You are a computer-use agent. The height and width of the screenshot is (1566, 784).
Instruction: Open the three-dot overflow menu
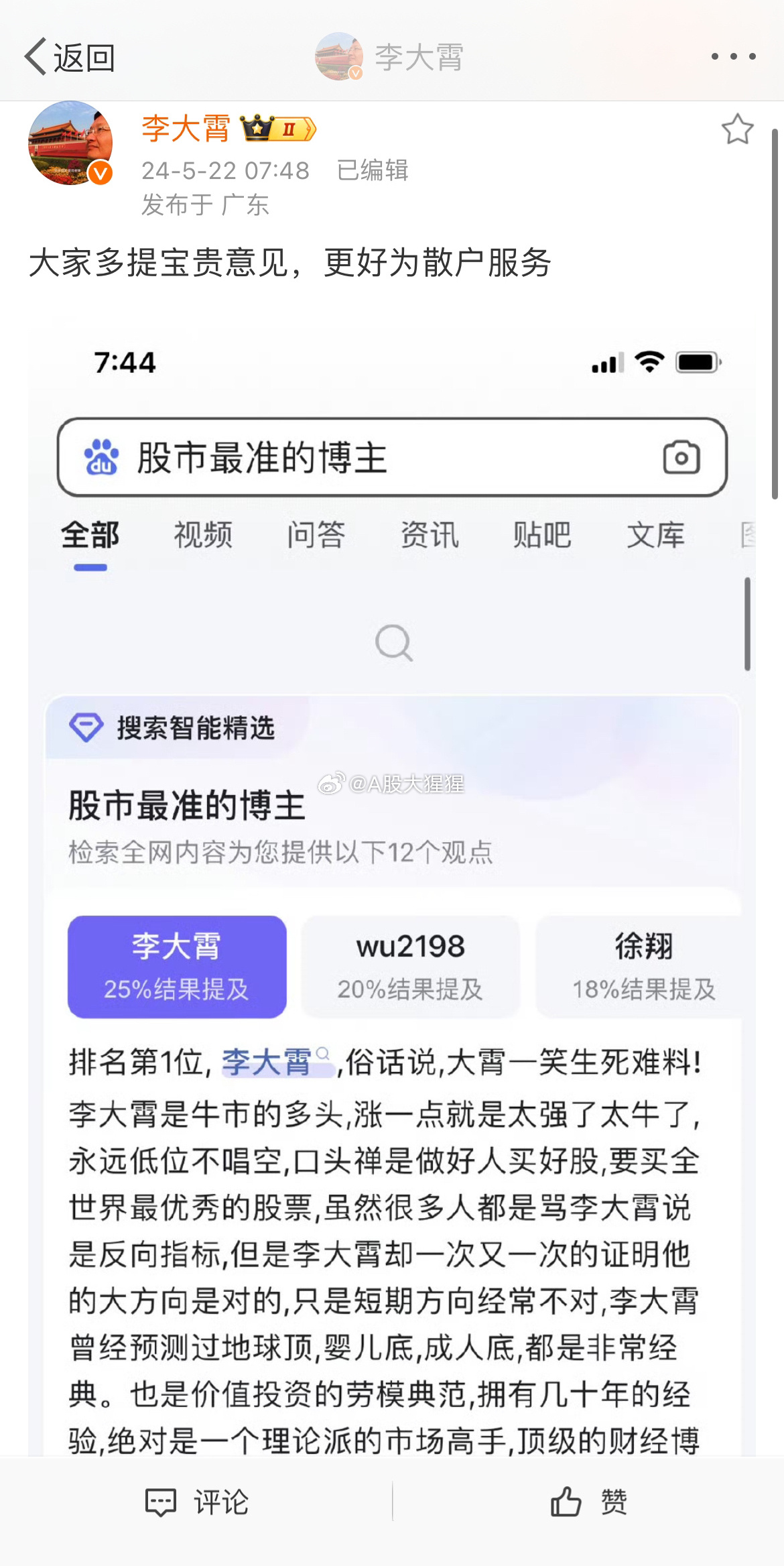tap(734, 57)
